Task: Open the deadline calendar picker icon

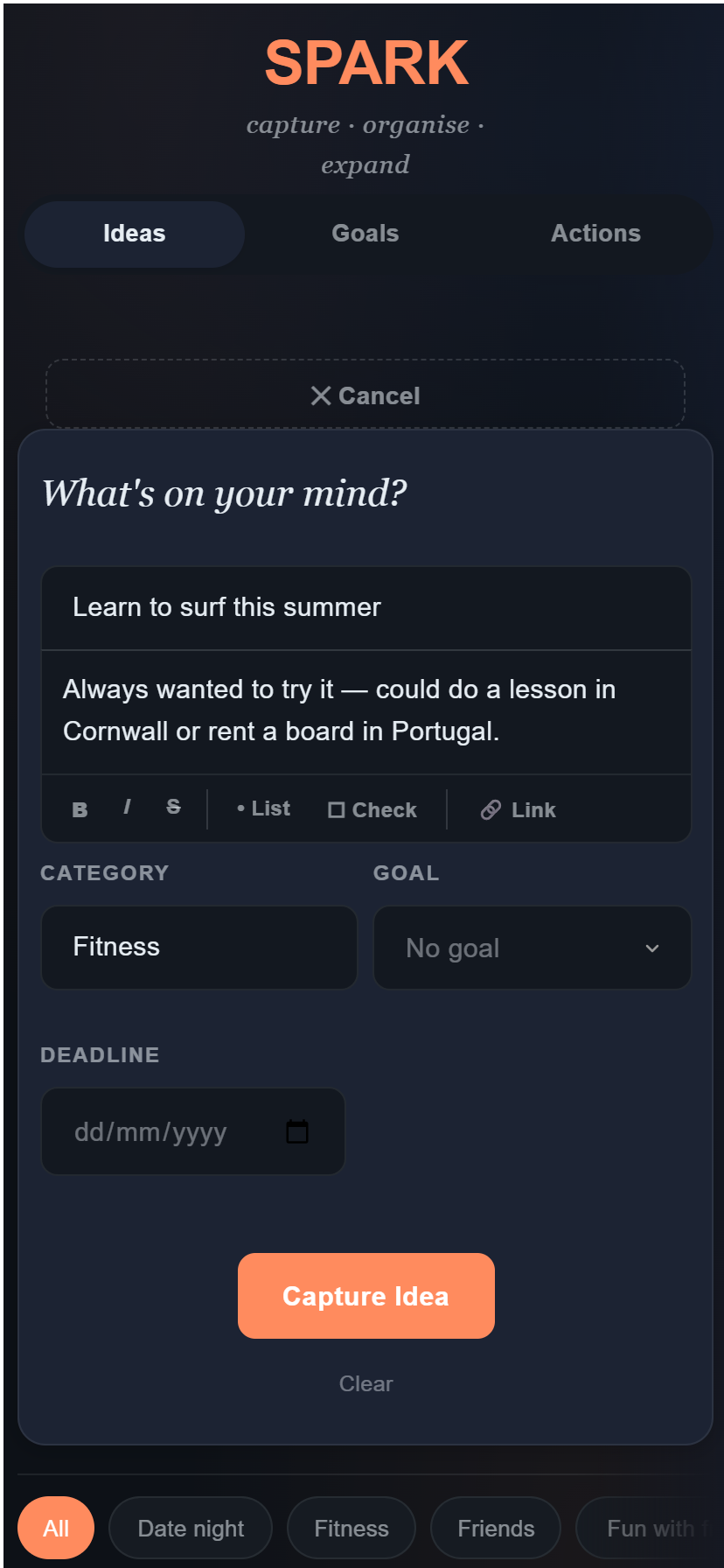Action: pyautogui.click(x=296, y=1131)
